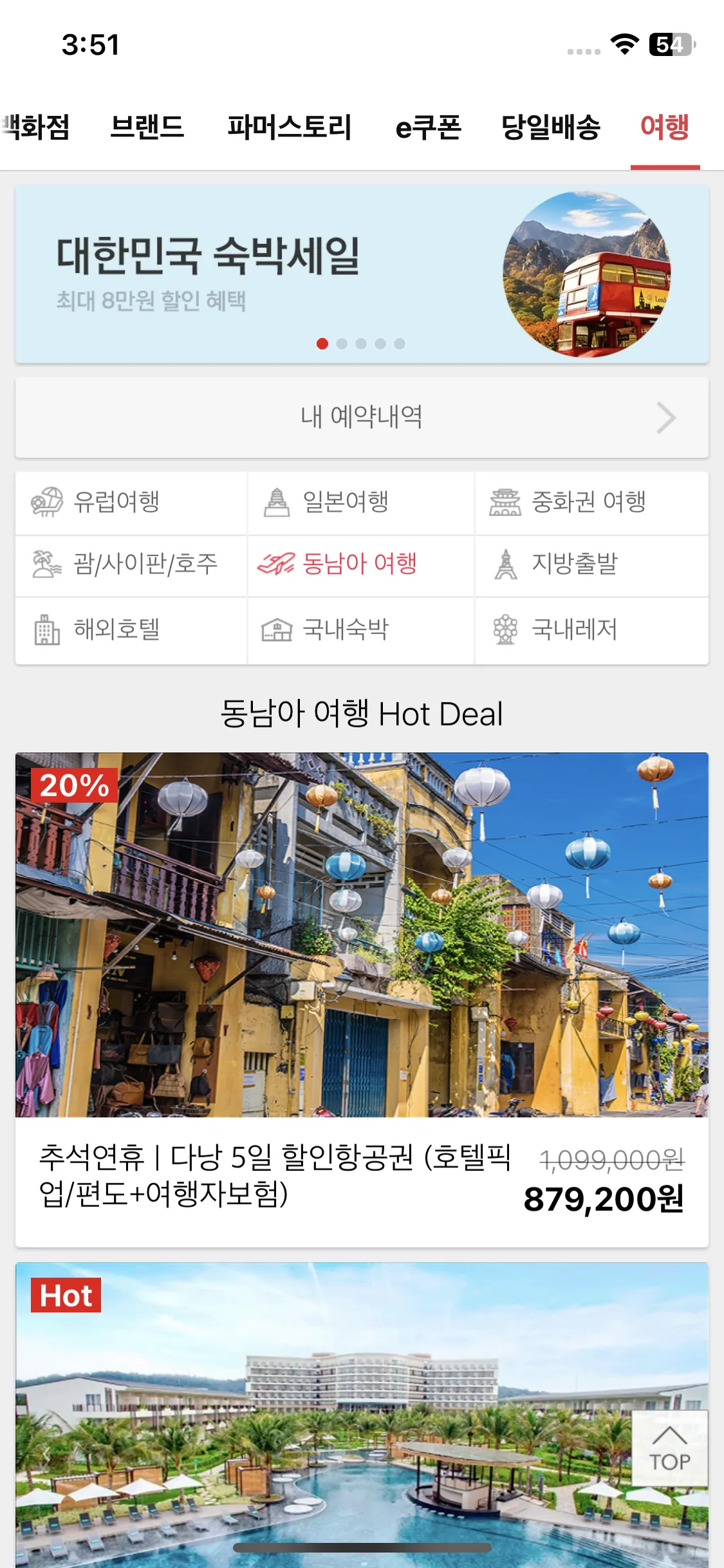Open the Hot resort deal card
The width and height of the screenshot is (724, 1568).
[x=322, y=1416]
